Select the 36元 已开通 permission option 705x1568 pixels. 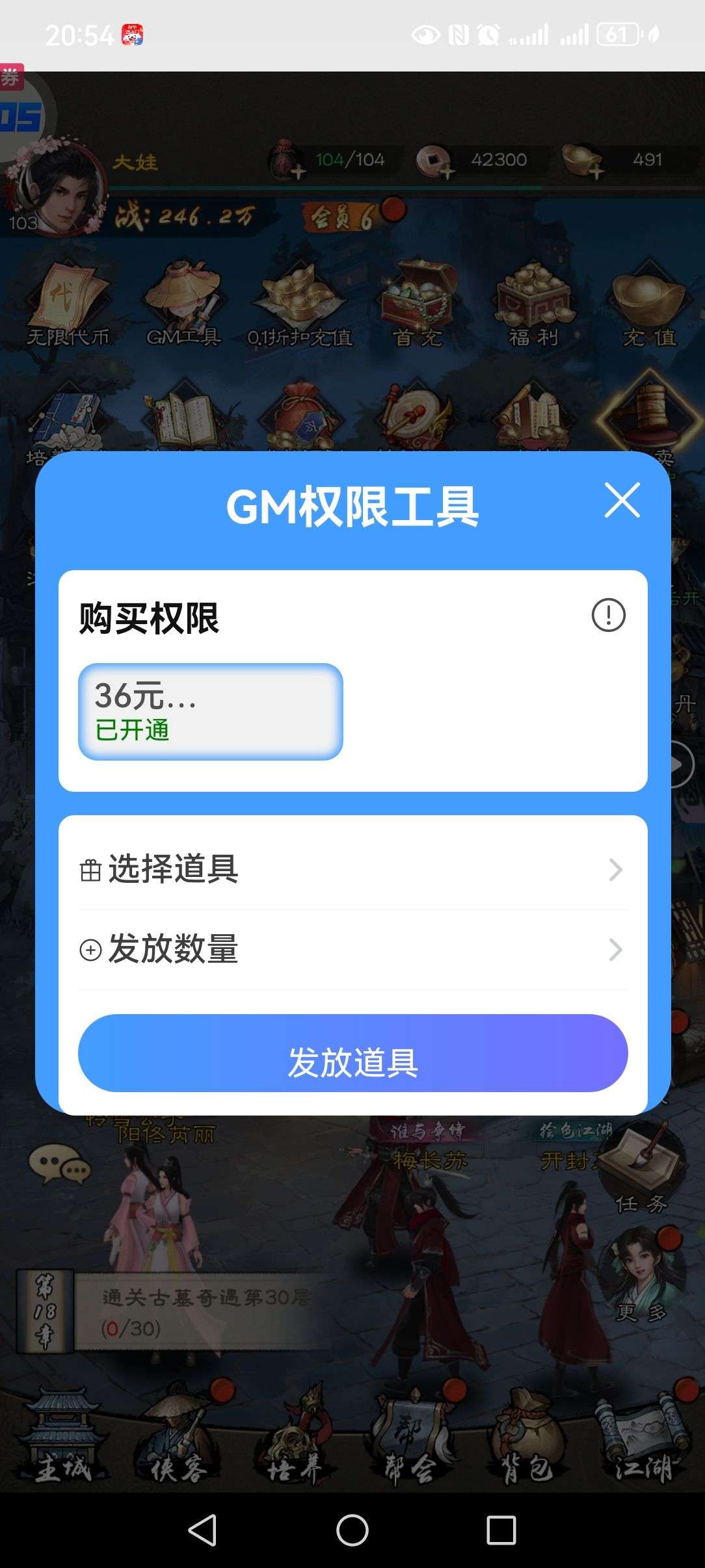[210, 711]
